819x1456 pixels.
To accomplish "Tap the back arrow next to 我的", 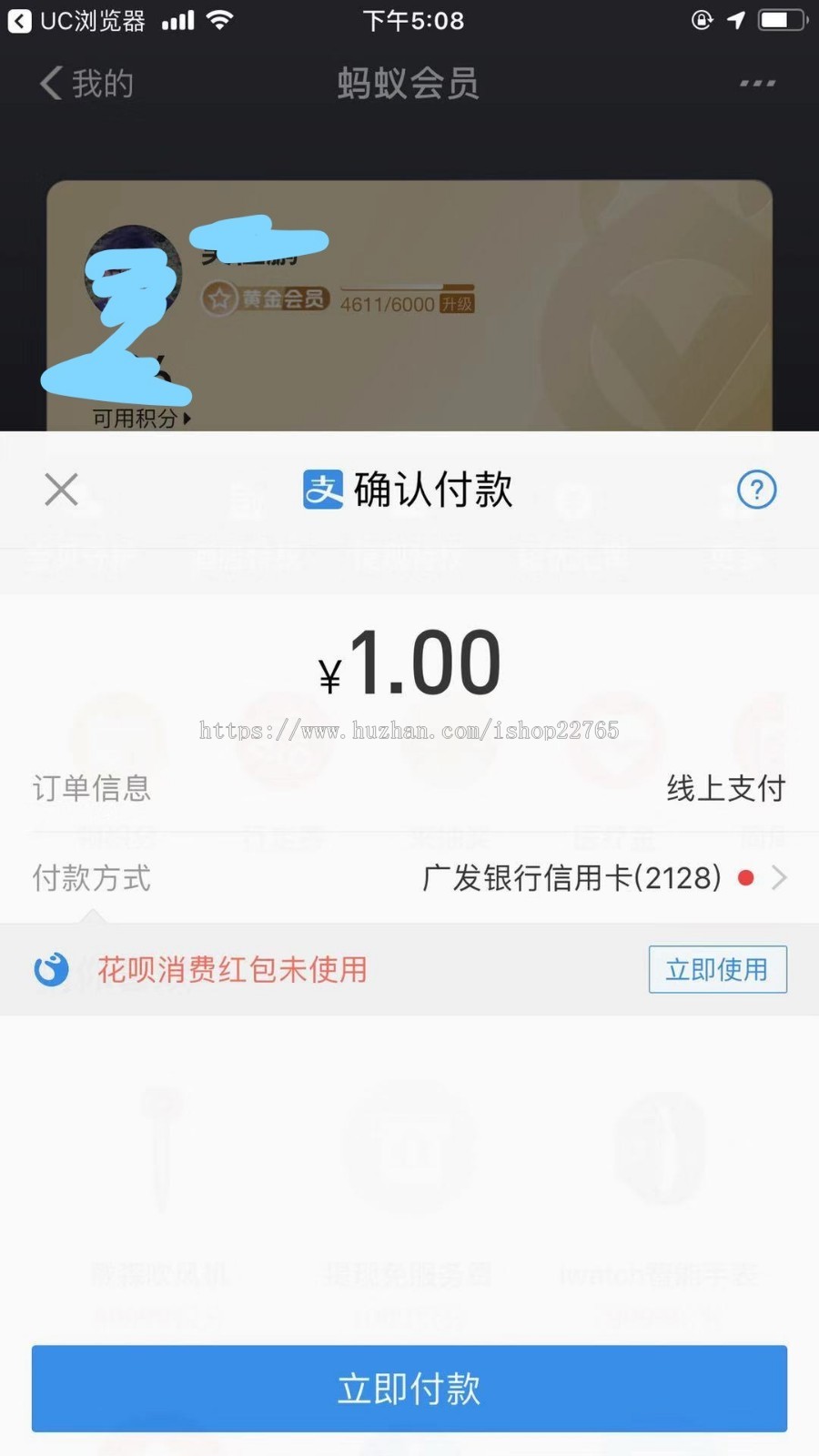I will (x=50, y=83).
